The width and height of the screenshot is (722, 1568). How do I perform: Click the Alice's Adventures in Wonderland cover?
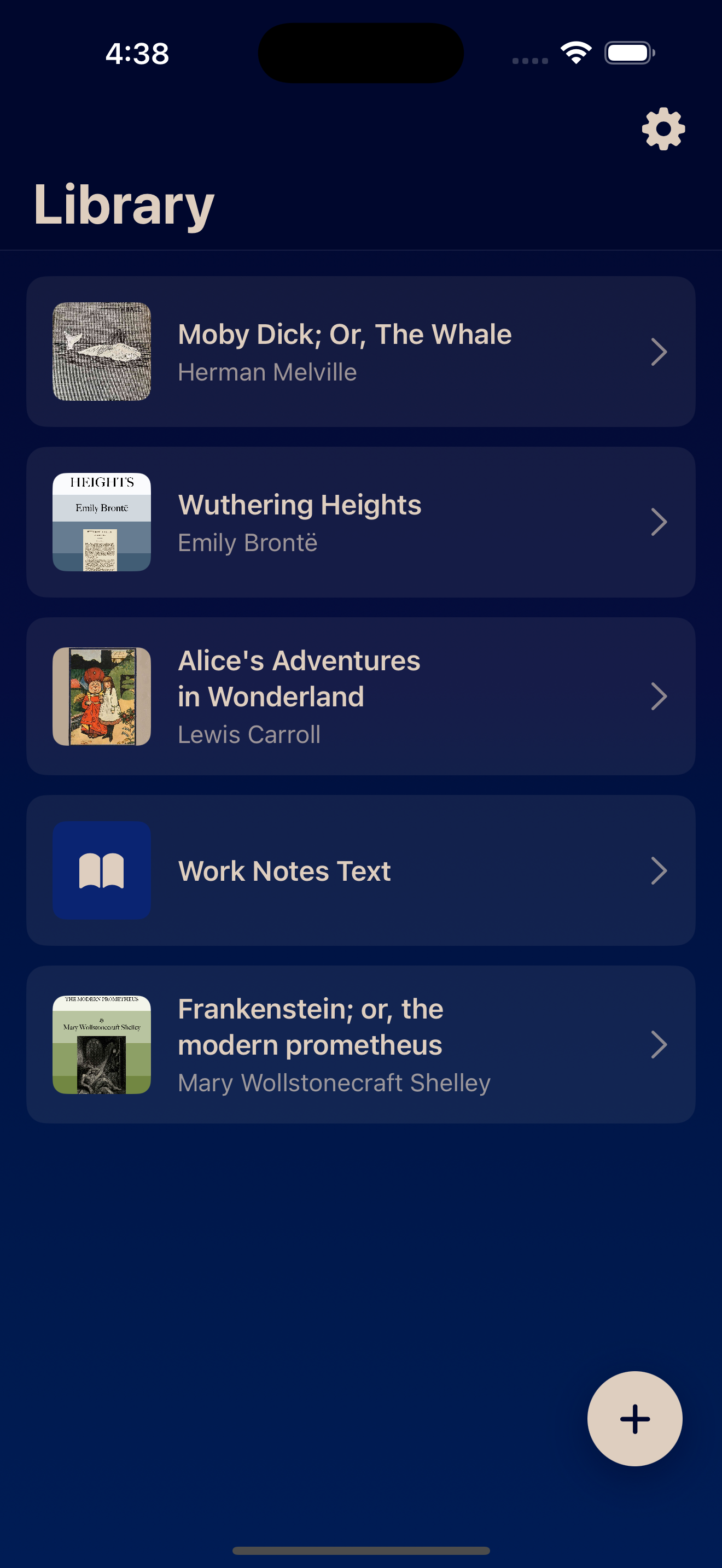tap(101, 696)
